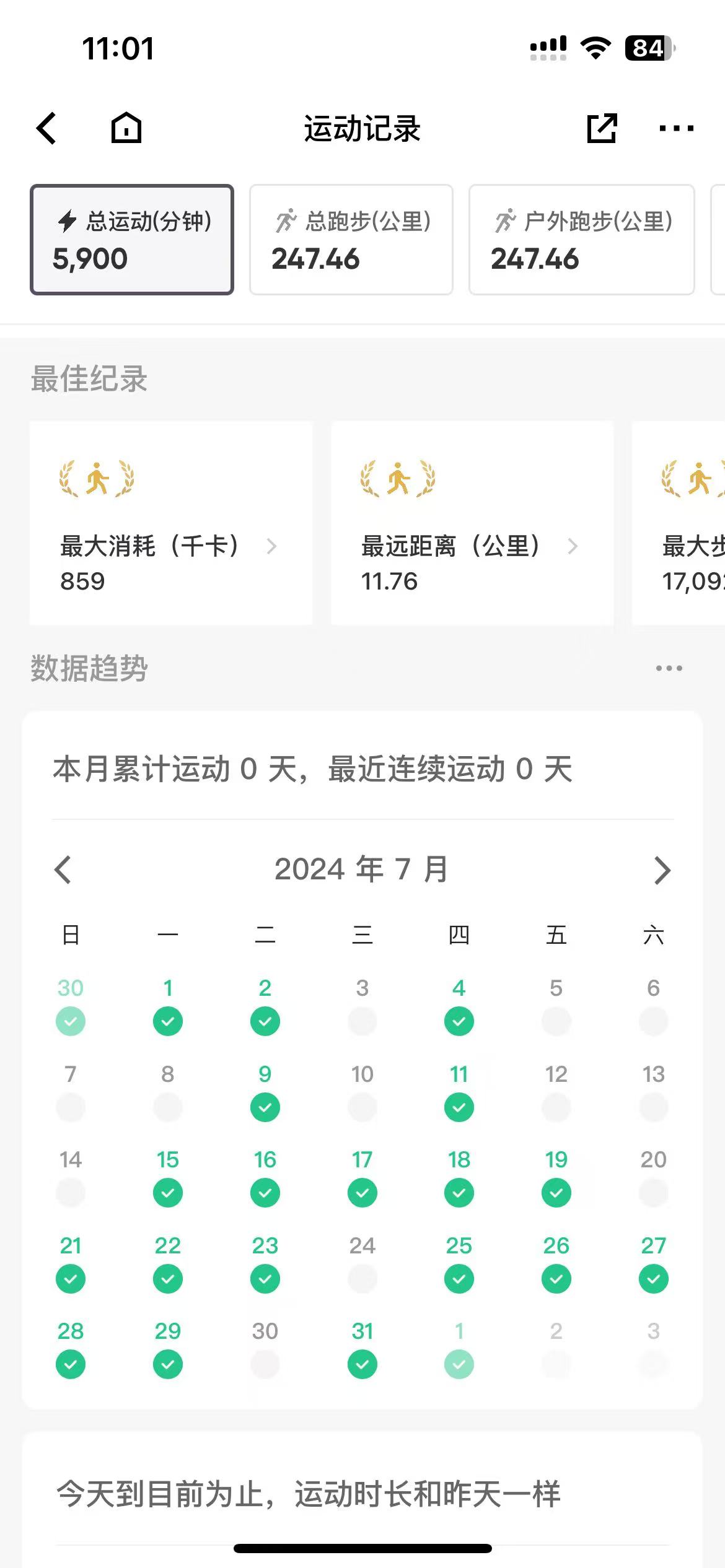Go back from 运动记录 page
The width and height of the screenshot is (725, 1568).
click(47, 128)
